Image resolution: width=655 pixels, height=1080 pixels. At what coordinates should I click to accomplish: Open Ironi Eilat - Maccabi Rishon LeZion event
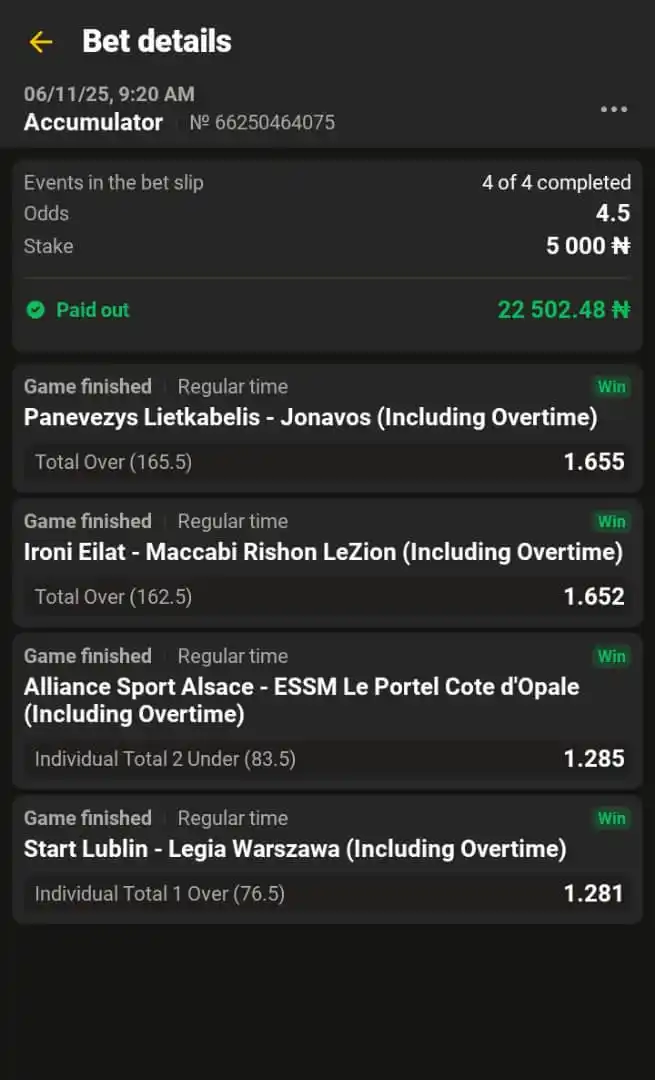tap(322, 552)
